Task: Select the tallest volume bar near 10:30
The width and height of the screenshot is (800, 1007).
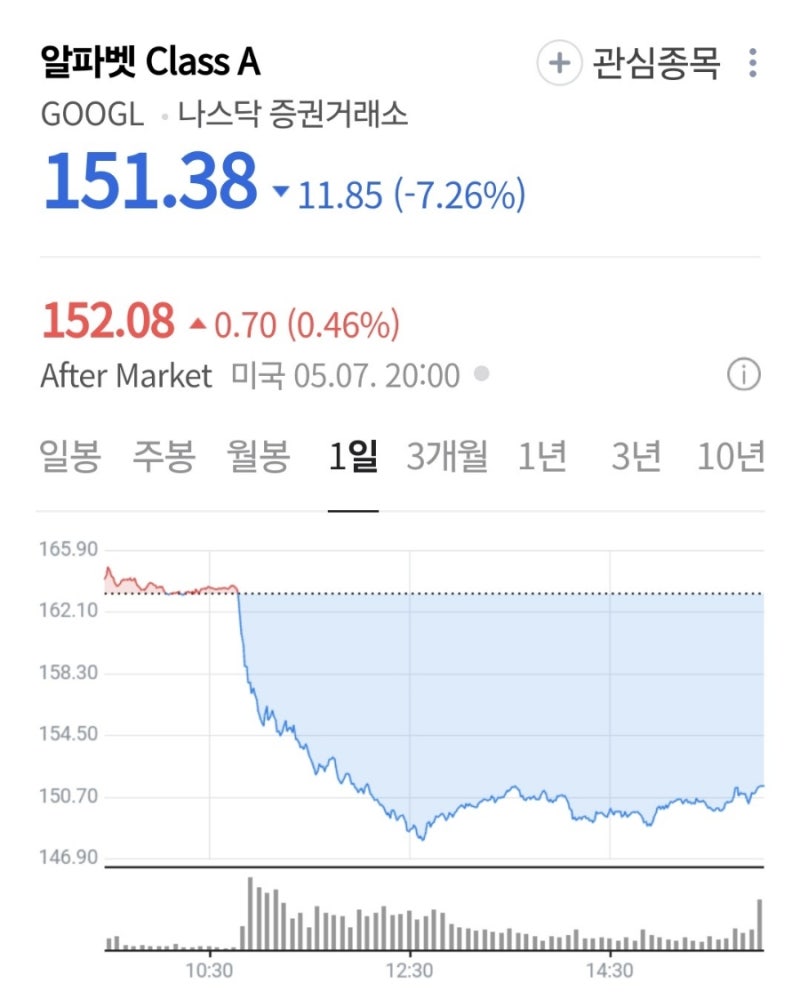Action: pyautogui.click(x=250, y=912)
